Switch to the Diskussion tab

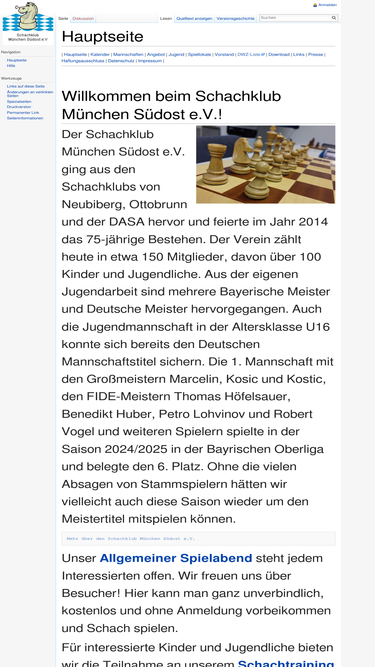[83, 19]
